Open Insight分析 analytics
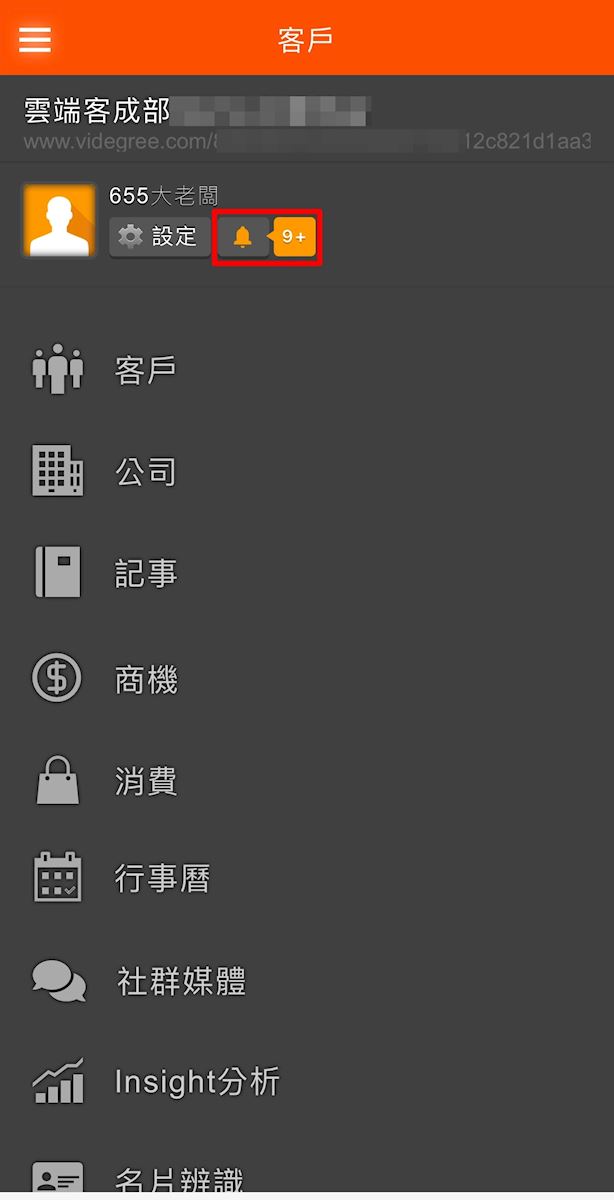 tap(196, 1082)
